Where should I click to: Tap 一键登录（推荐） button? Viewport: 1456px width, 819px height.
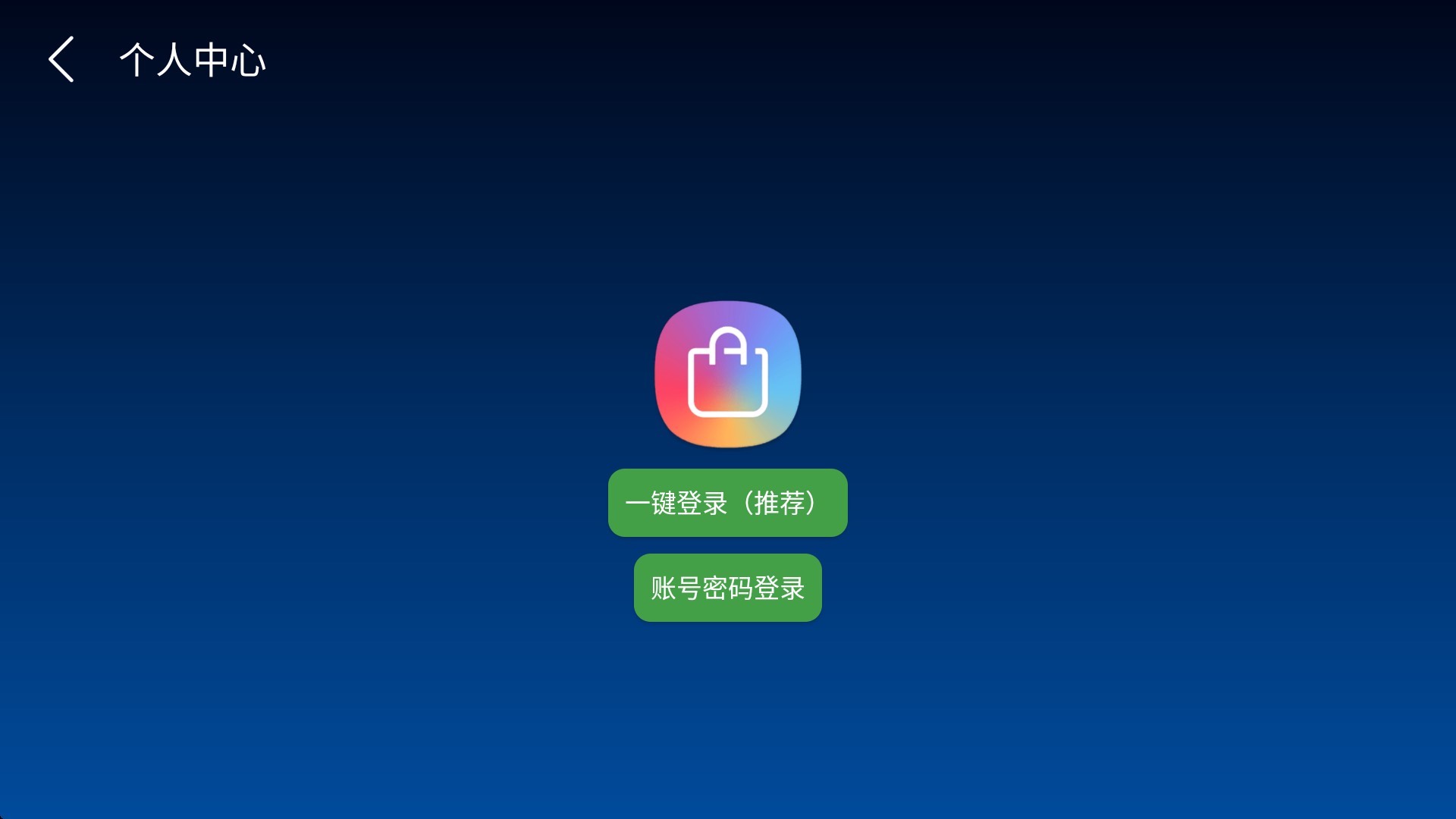point(727,503)
